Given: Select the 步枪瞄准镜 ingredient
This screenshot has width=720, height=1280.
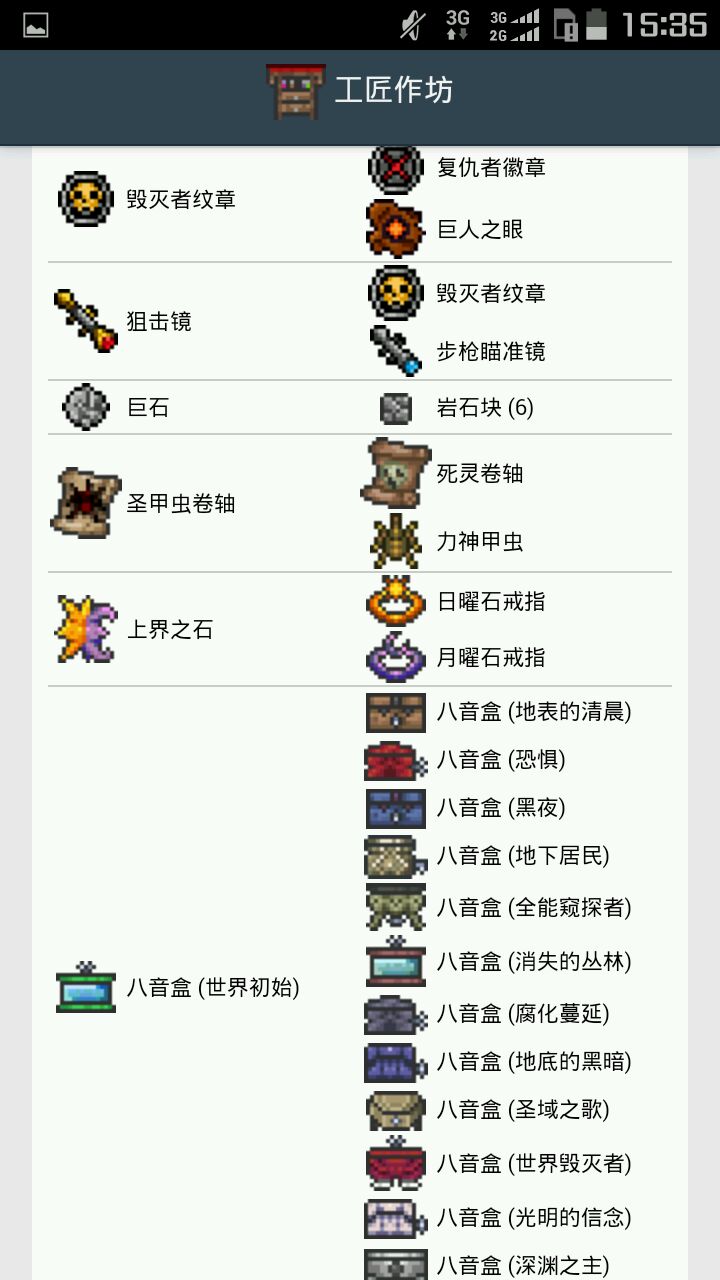Looking at the screenshot, I should point(490,352).
